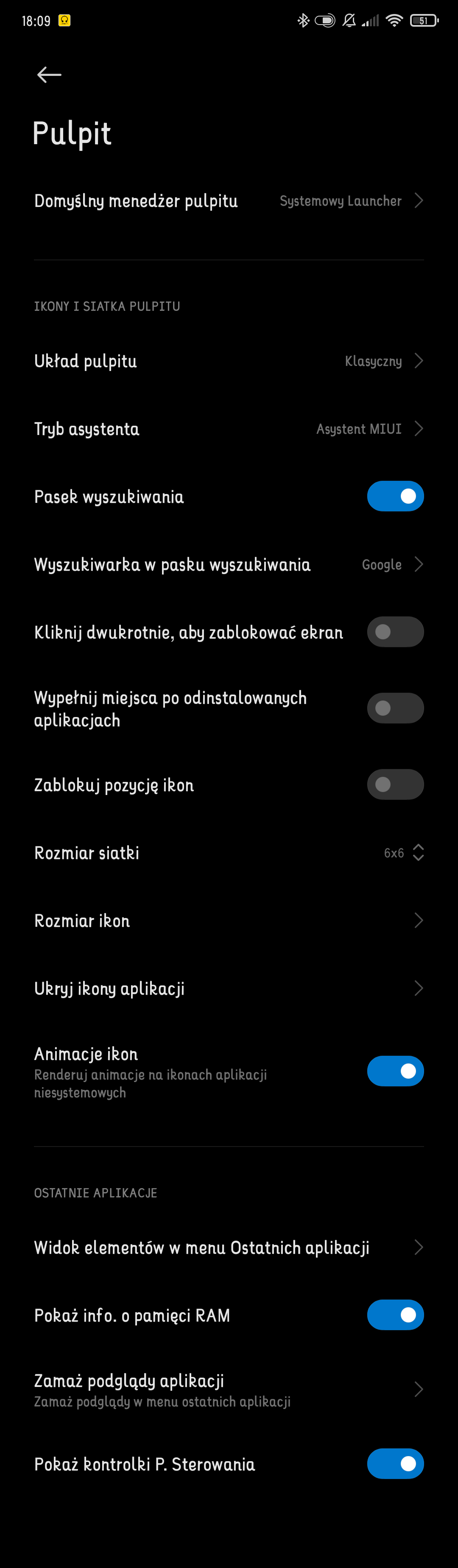The width and height of the screenshot is (458, 1568).
Task: Open Zamaż podglądy aplikacji
Action: (229, 1389)
